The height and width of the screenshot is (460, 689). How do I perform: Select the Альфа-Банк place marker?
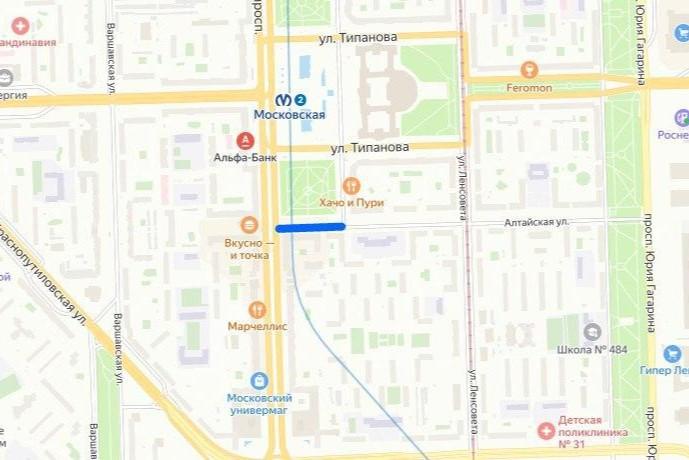click(244, 141)
